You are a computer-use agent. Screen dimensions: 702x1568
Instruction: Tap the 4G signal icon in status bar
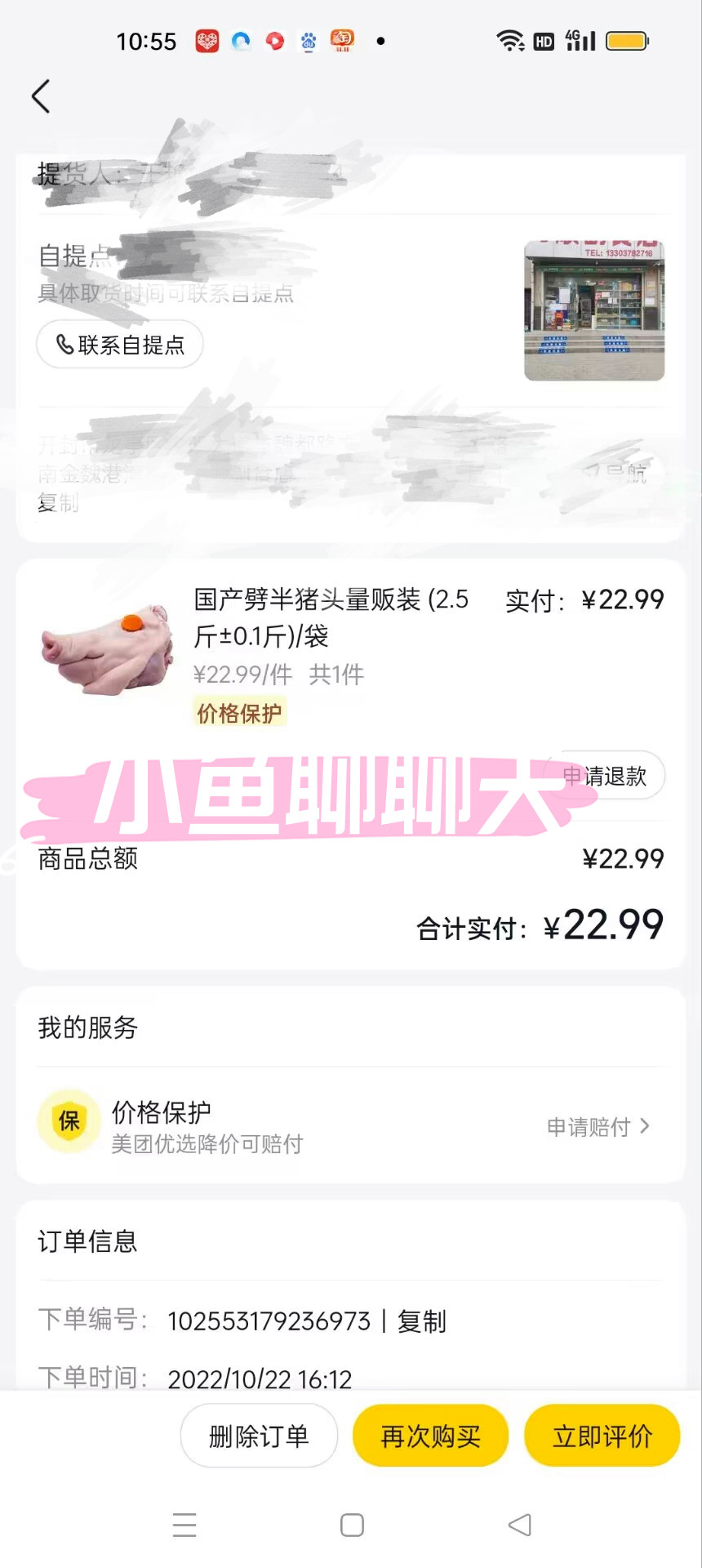coord(580,40)
